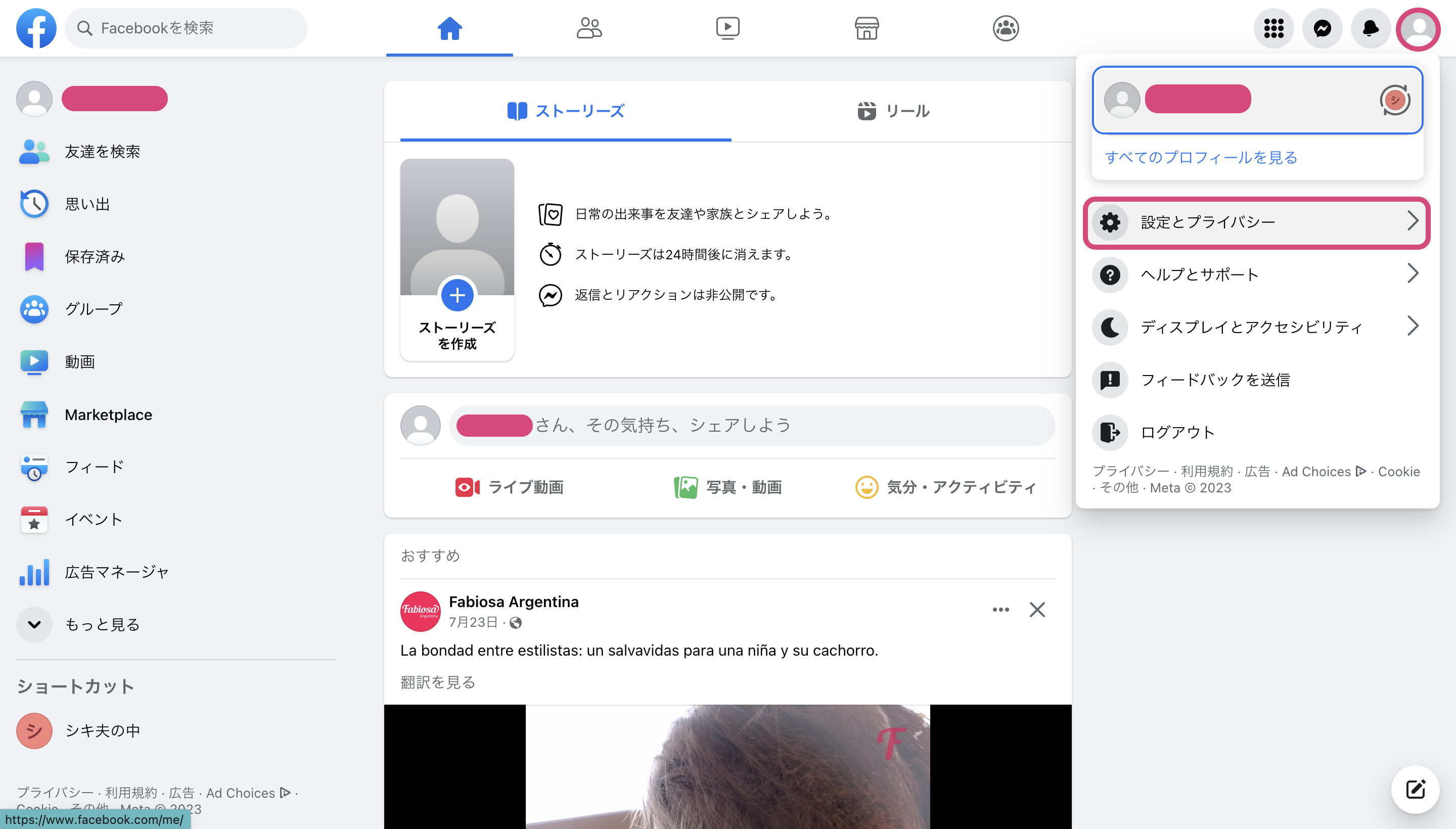This screenshot has width=1456, height=829.
Task: Open the apps grid menu icon
Action: tap(1273, 28)
